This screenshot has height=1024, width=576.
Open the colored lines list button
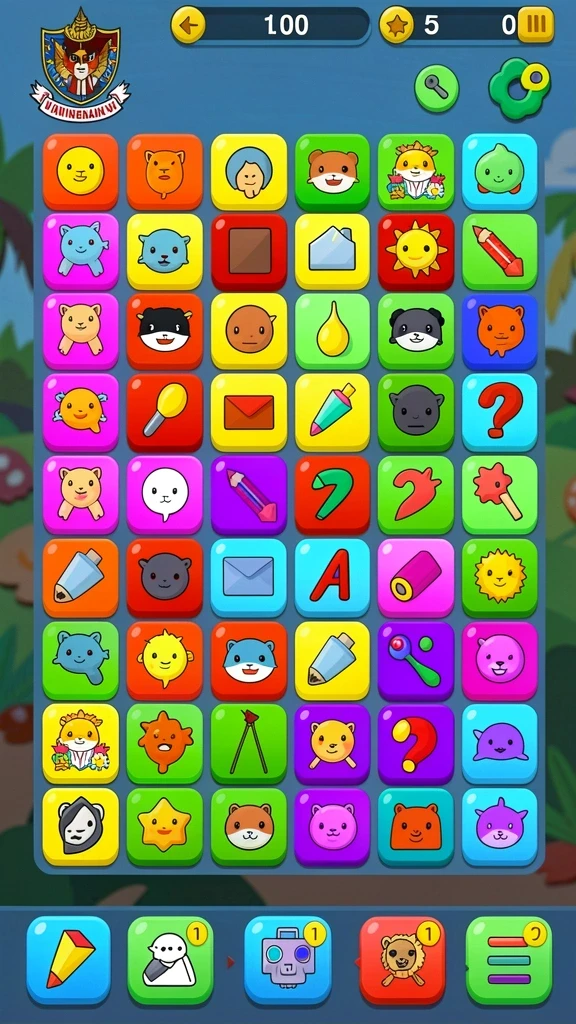click(509, 960)
